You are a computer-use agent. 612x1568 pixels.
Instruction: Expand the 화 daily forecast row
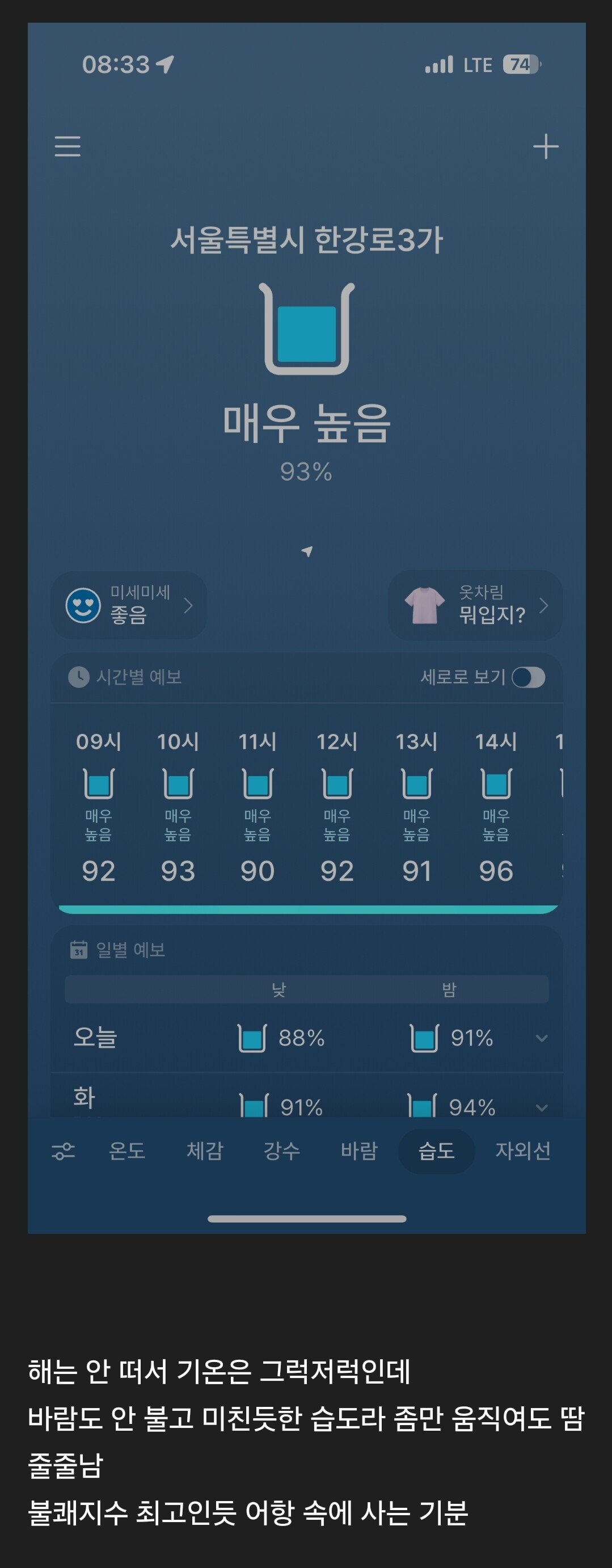(542, 1107)
